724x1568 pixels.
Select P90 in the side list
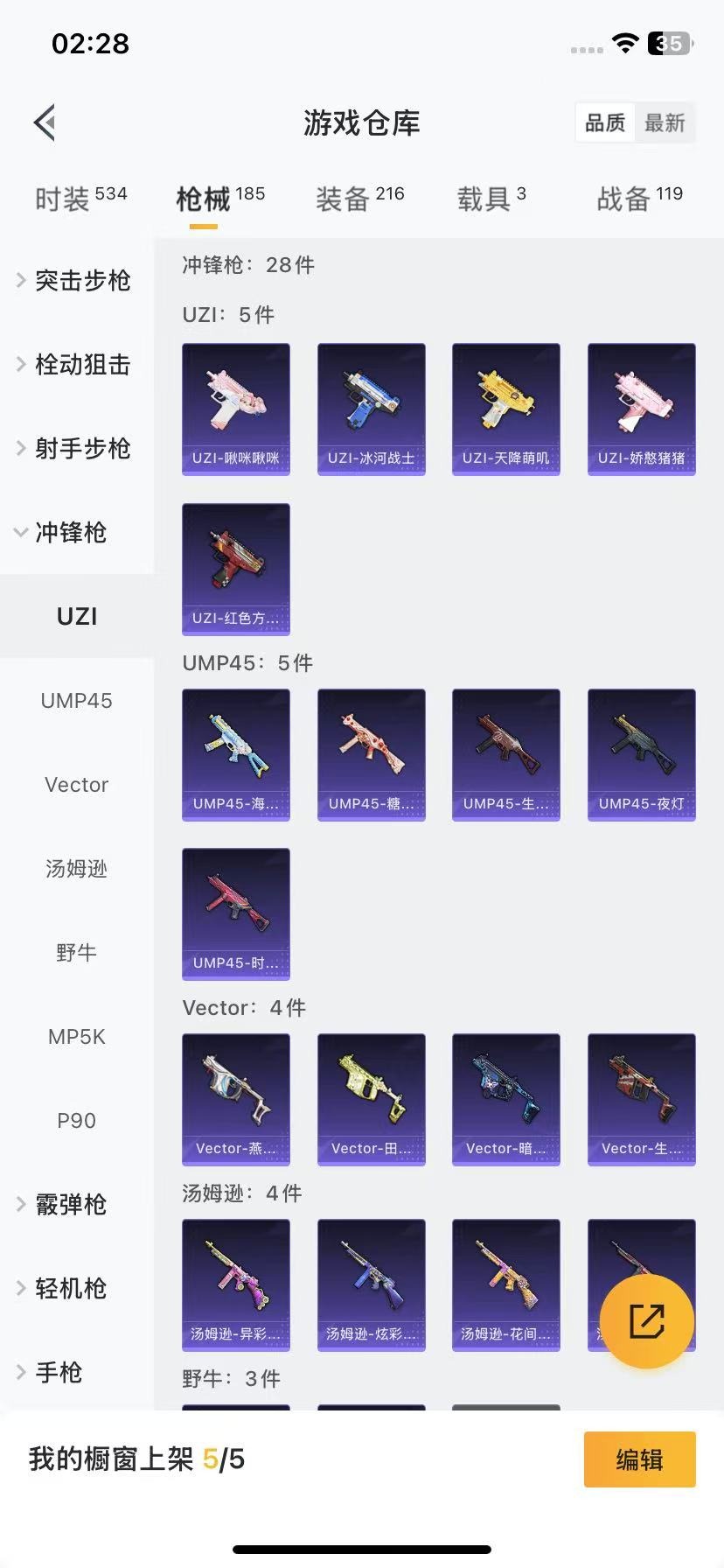[x=77, y=1120]
